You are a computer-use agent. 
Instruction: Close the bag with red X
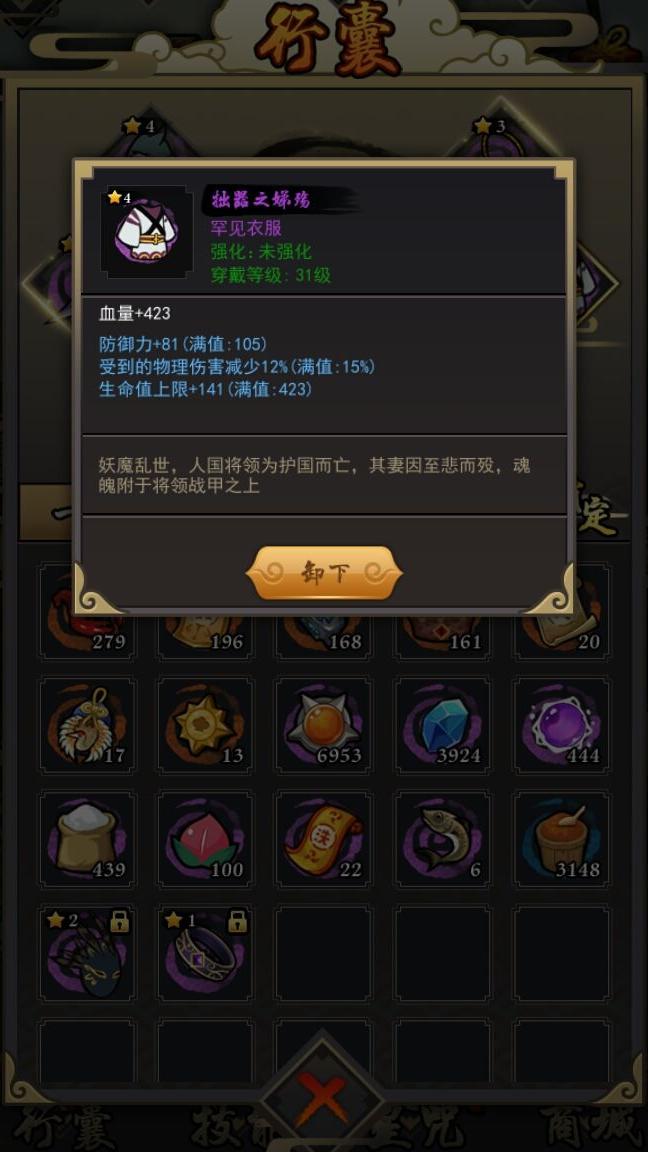point(322,1100)
